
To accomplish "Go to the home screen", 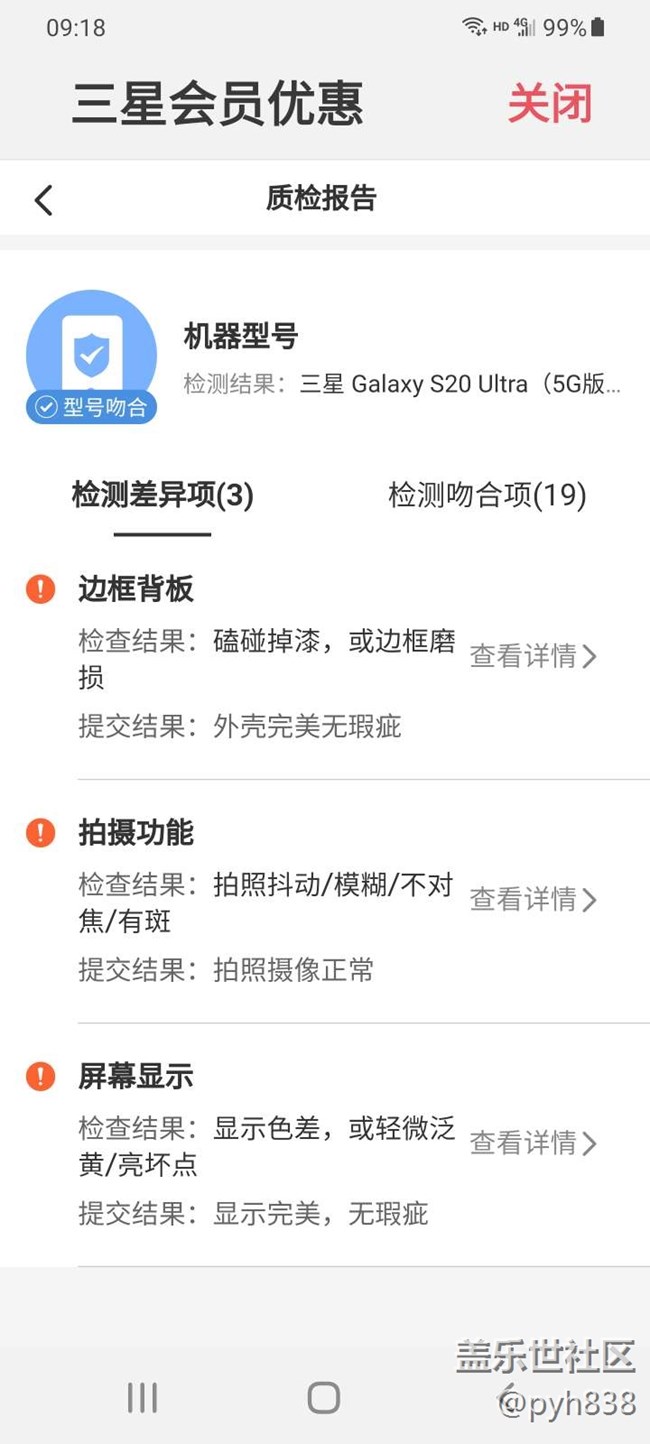I will [324, 1397].
